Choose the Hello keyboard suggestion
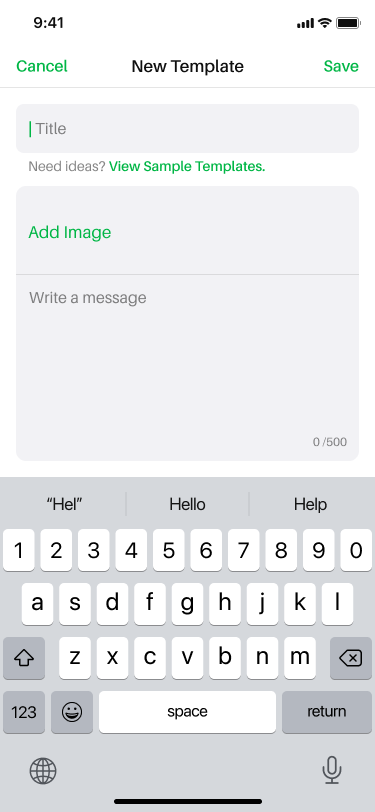This screenshot has width=375, height=812. click(188, 504)
